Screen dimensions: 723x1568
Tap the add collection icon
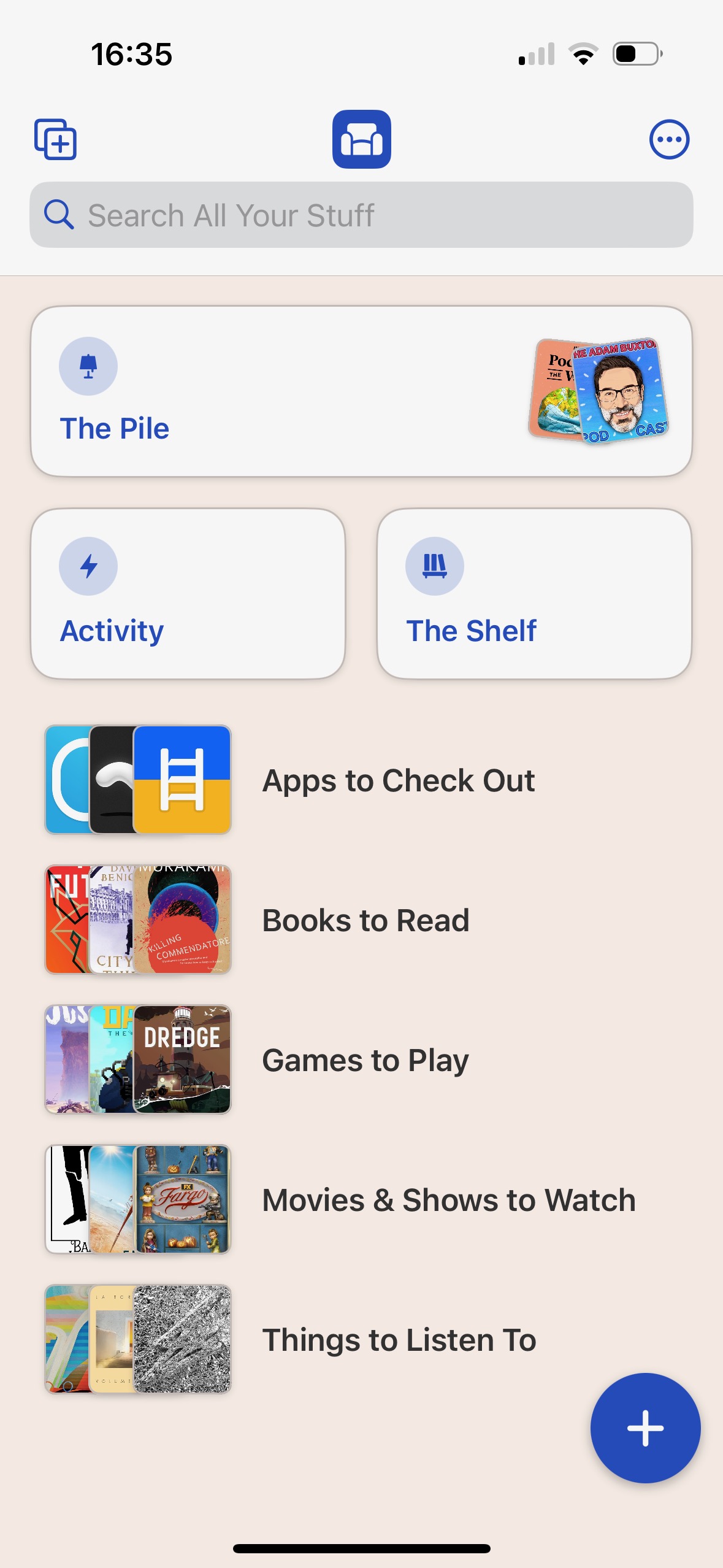[55, 139]
